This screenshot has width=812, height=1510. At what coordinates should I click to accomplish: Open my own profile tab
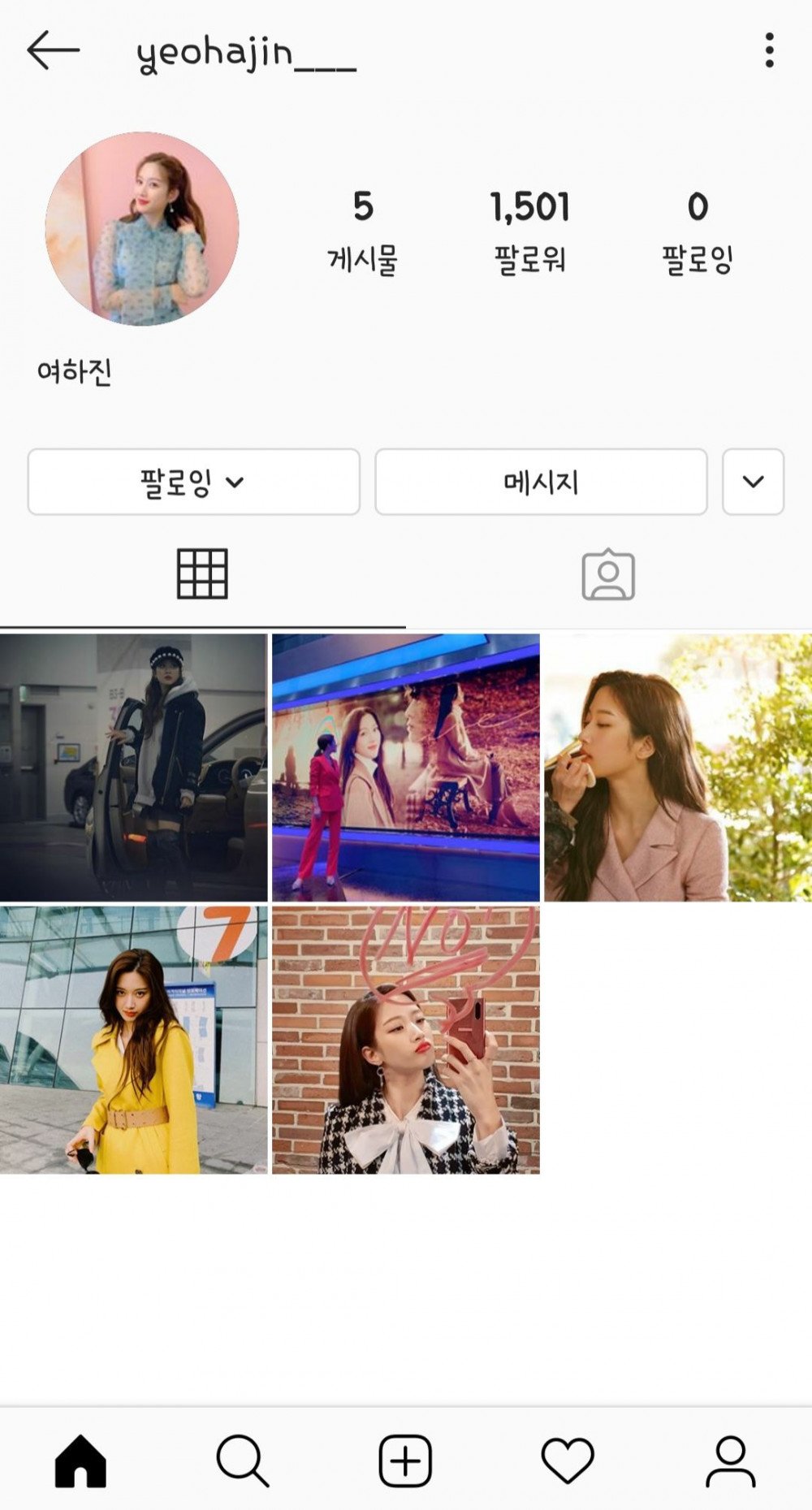click(x=730, y=1461)
